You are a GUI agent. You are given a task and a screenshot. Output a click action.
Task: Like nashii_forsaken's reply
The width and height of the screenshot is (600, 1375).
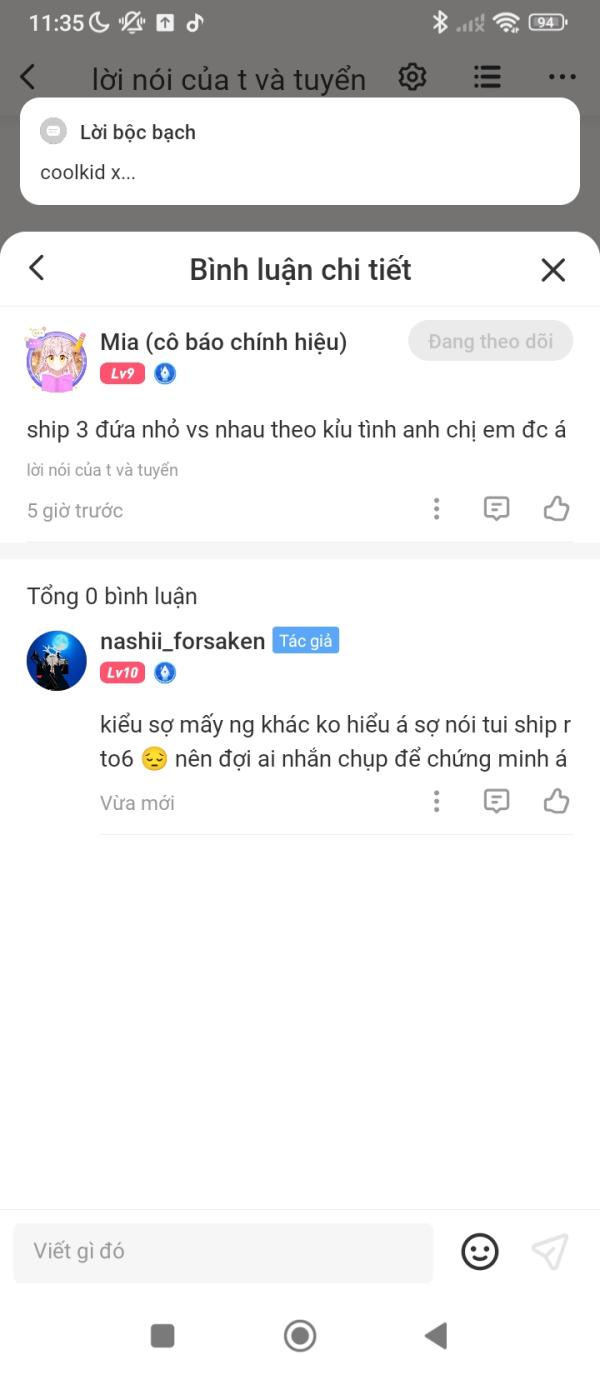(556, 801)
